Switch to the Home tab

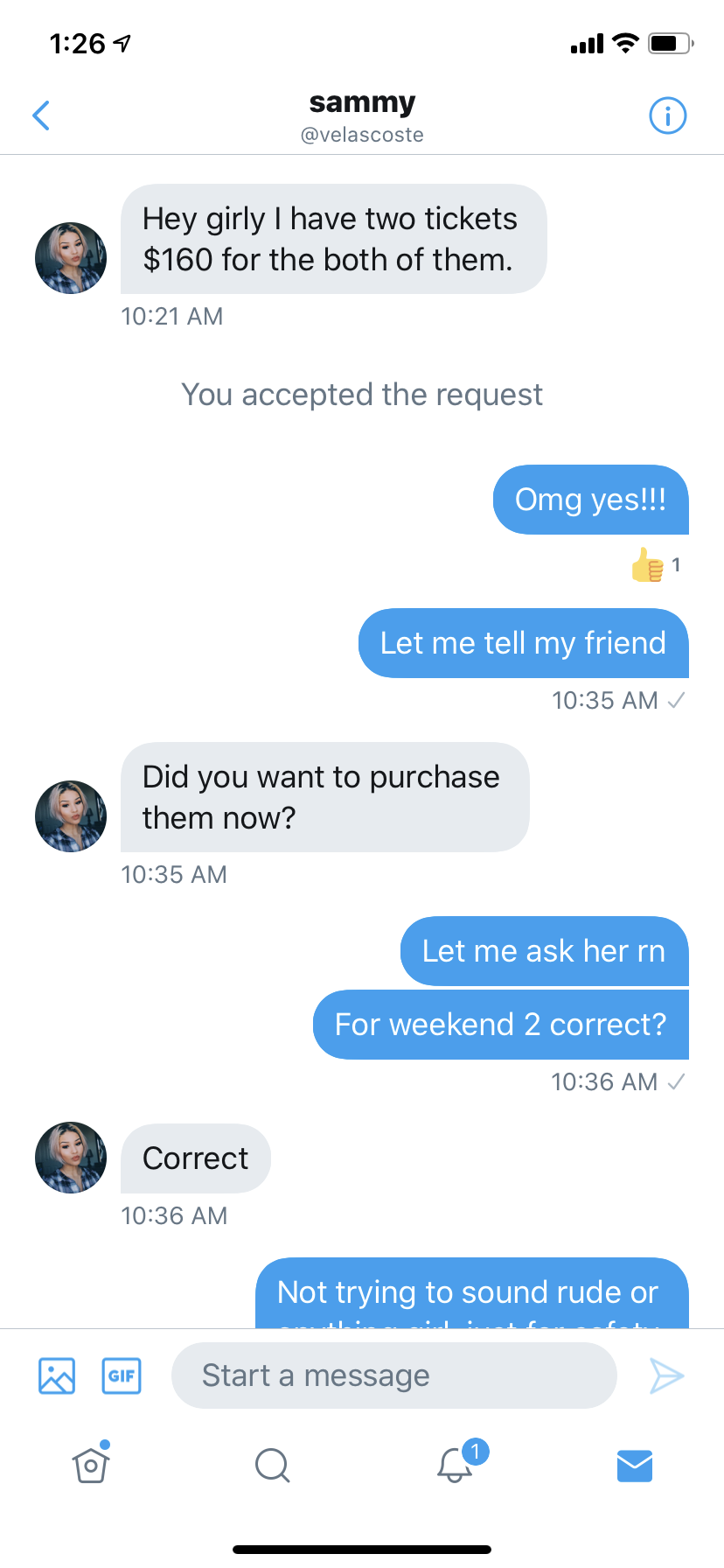[91, 1465]
